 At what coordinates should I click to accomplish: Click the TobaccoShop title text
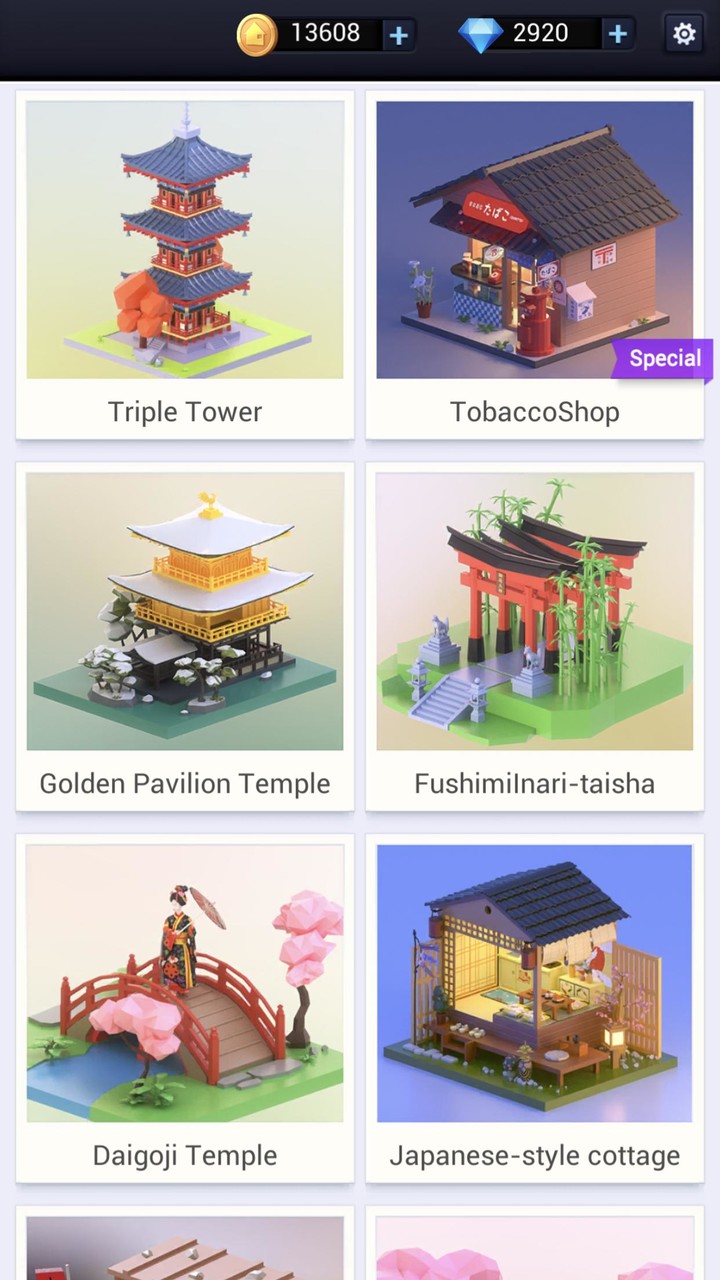[x=534, y=411]
